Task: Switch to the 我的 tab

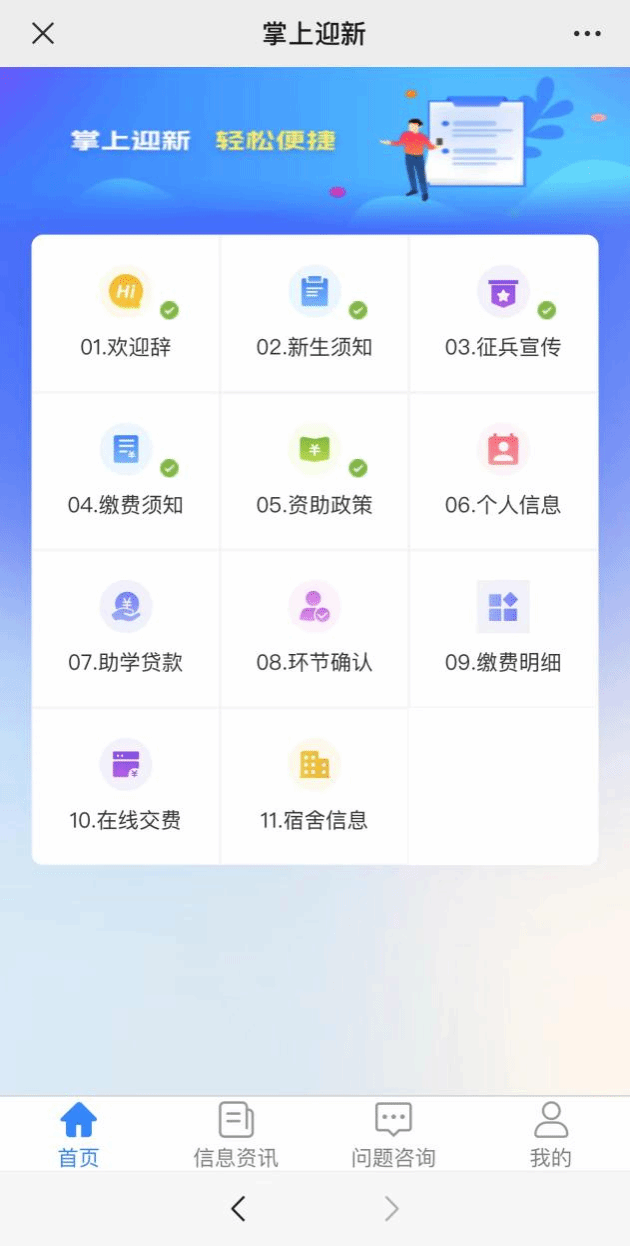Action: coord(550,1134)
